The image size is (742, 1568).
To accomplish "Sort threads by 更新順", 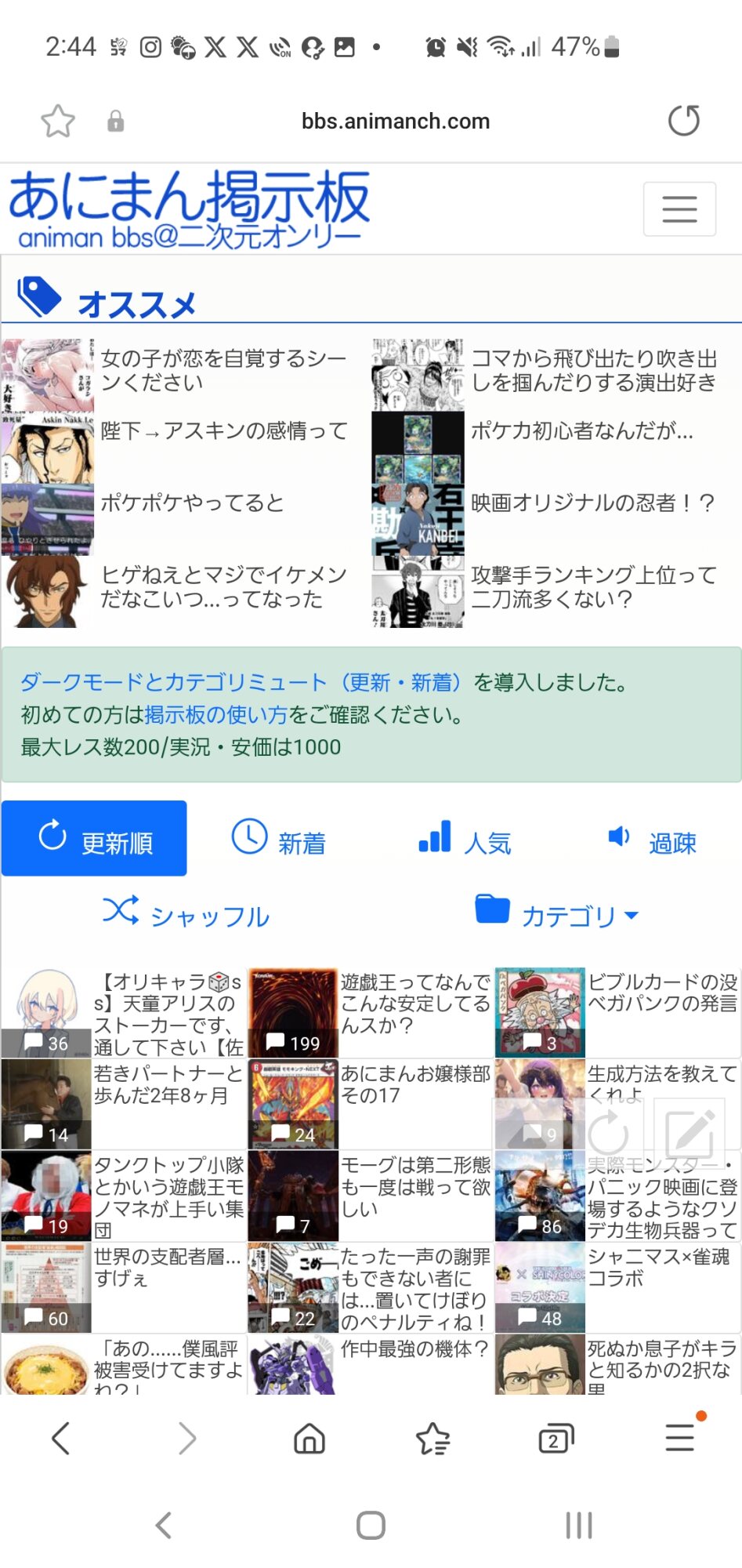I will pyautogui.click(x=94, y=838).
